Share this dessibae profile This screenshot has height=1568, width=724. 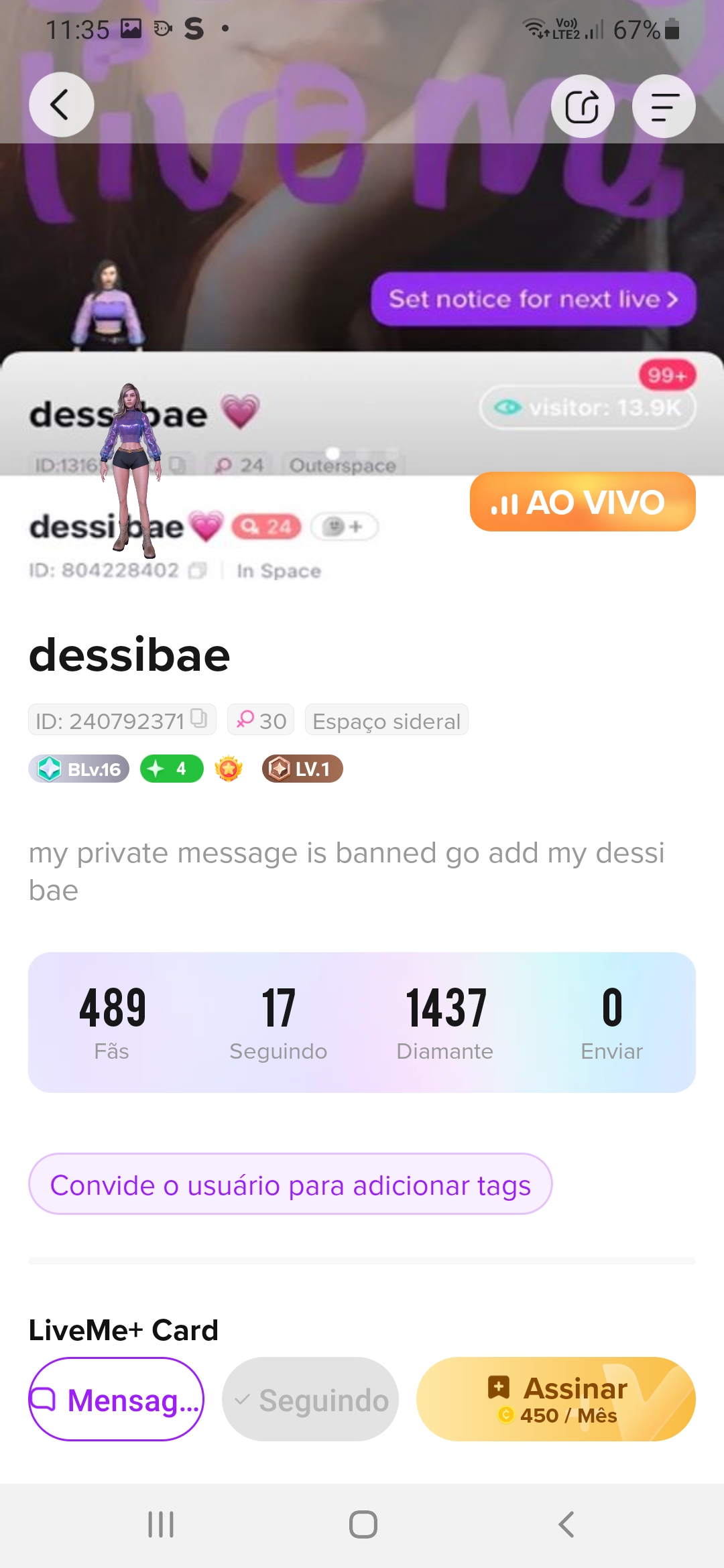click(x=582, y=107)
